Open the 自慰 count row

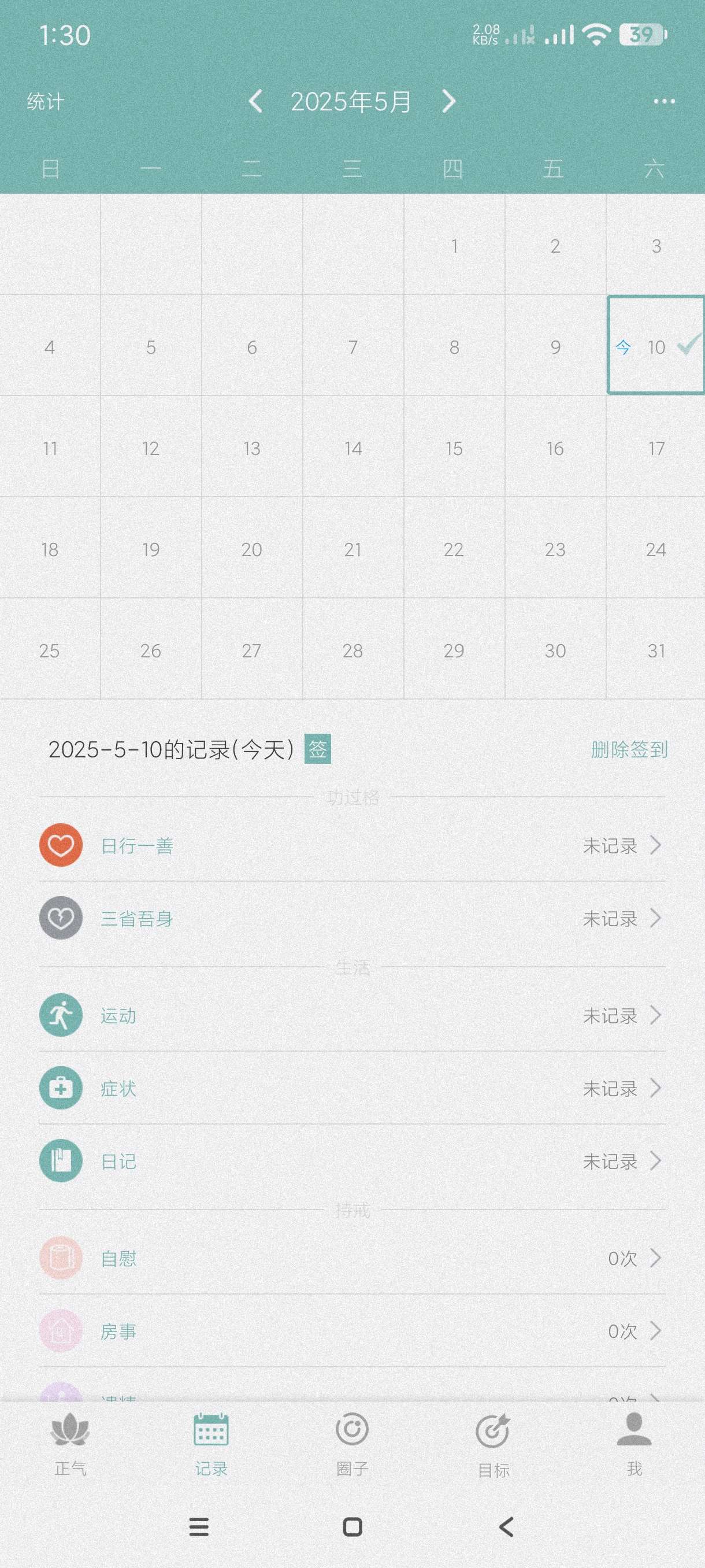click(352, 1258)
